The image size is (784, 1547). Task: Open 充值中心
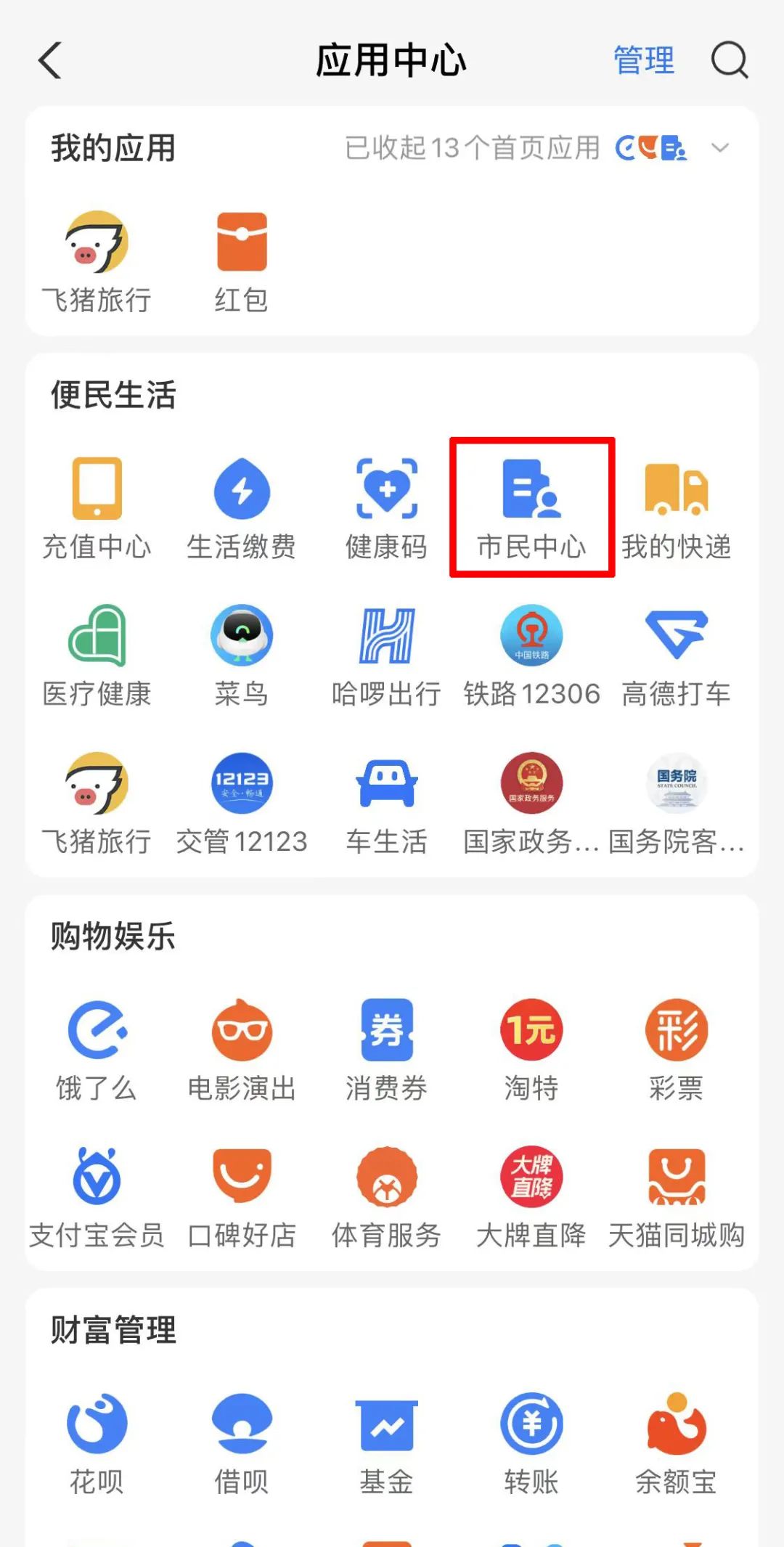[97, 508]
